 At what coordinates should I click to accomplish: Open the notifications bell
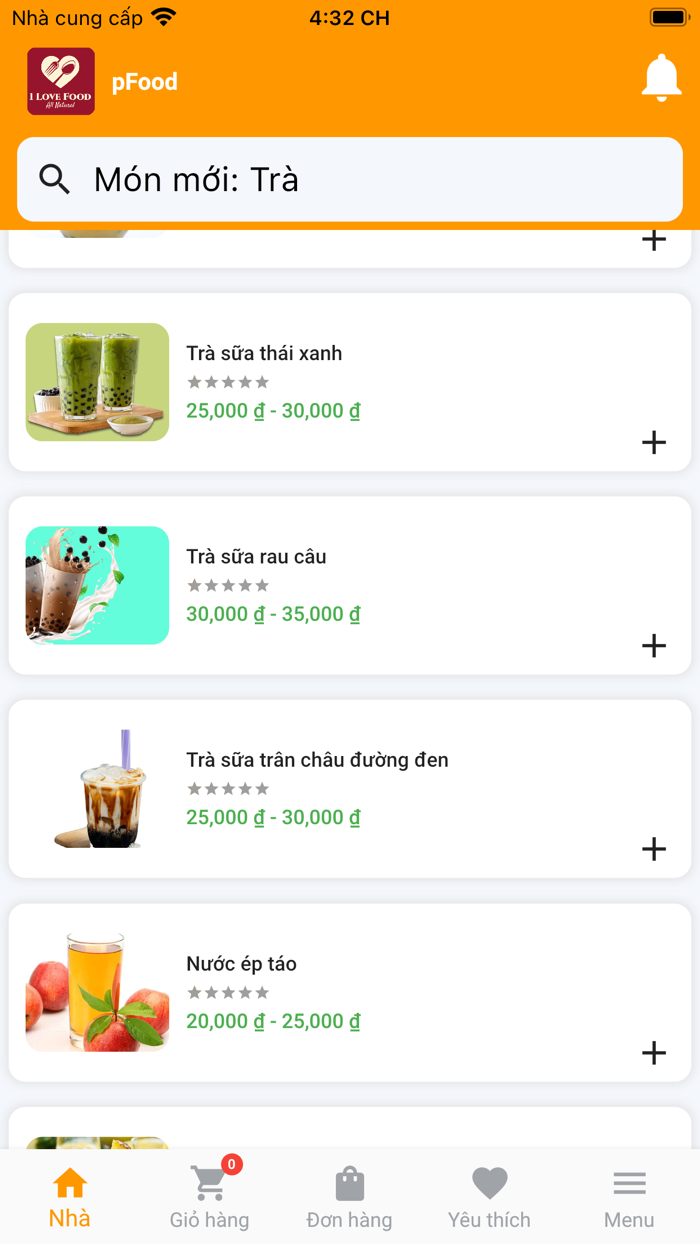pos(661,78)
